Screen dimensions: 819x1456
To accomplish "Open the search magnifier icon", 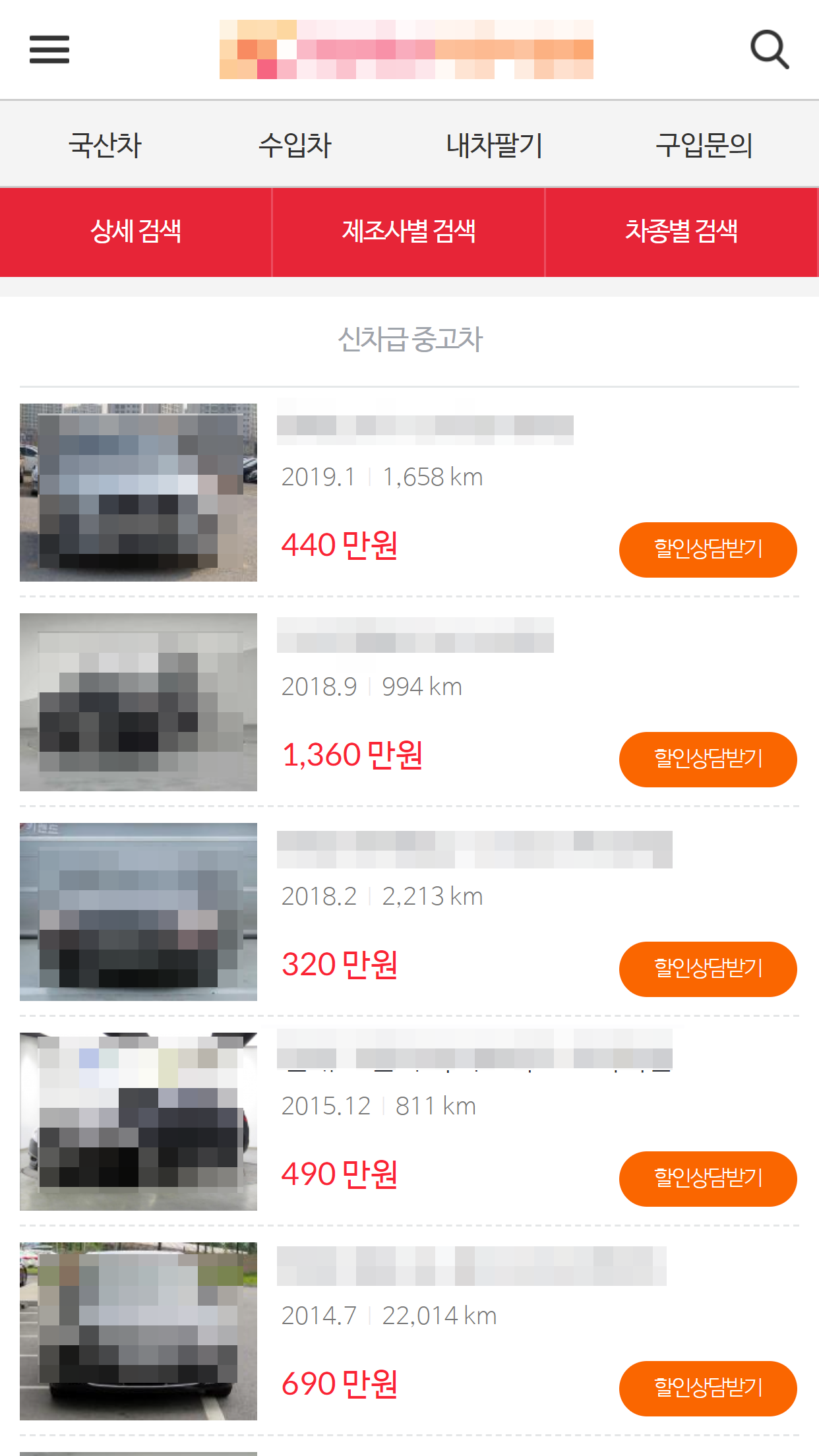I will 770,49.
